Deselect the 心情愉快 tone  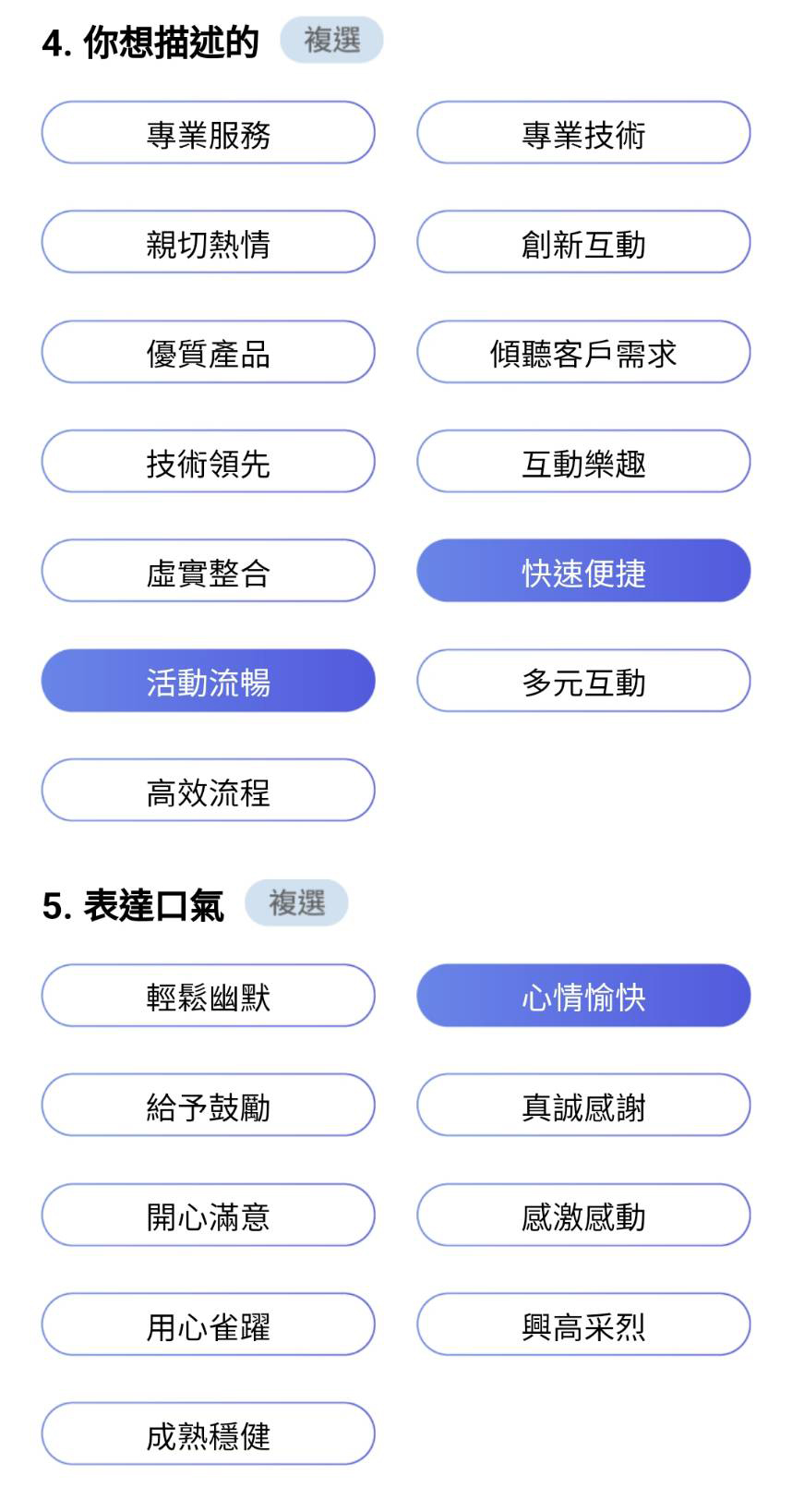point(583,996)
